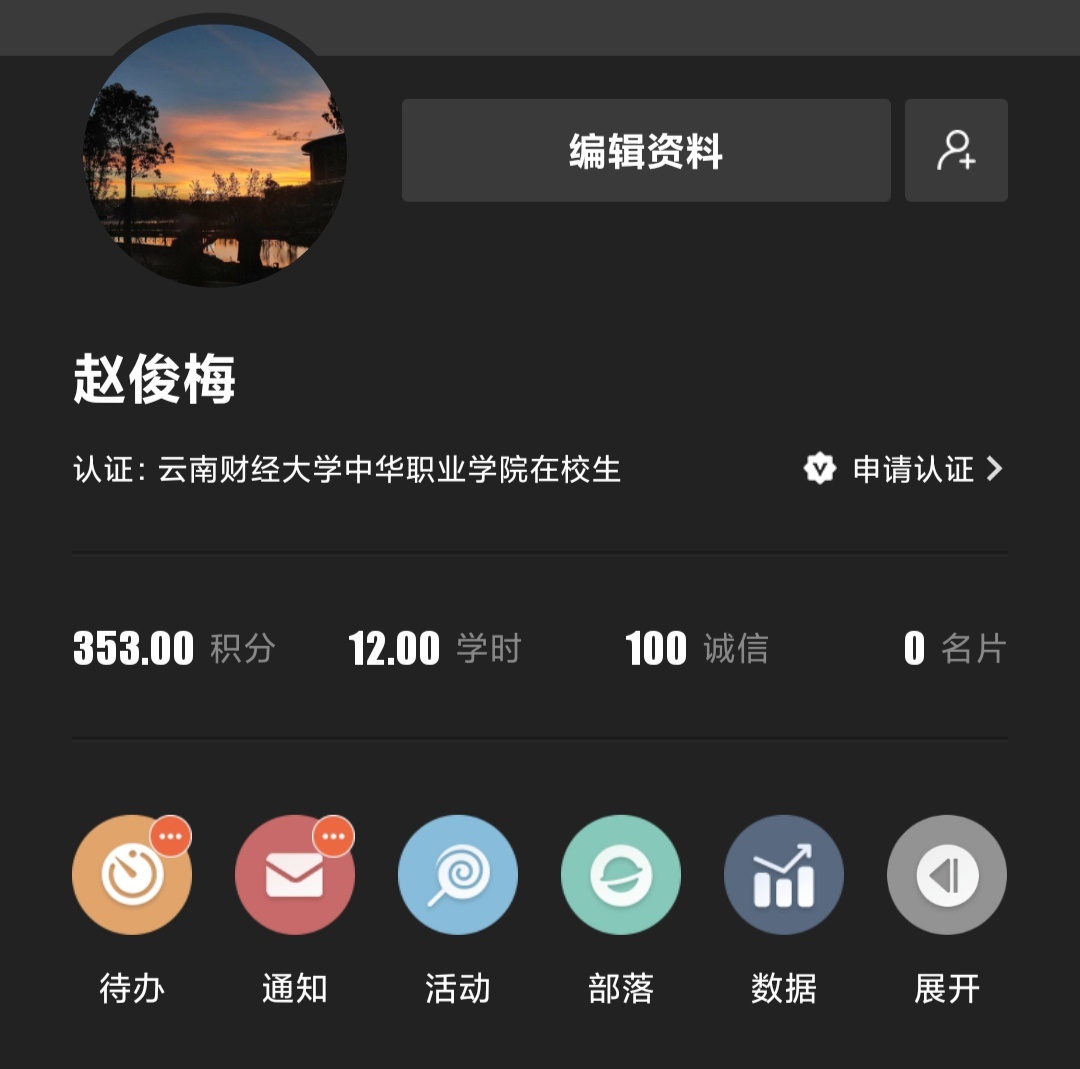Image resolution: width=1080 pixels, height=1069 pixels.
Task: View 数据 statistics
Action: pyautogui.click(x=784, y=876)
